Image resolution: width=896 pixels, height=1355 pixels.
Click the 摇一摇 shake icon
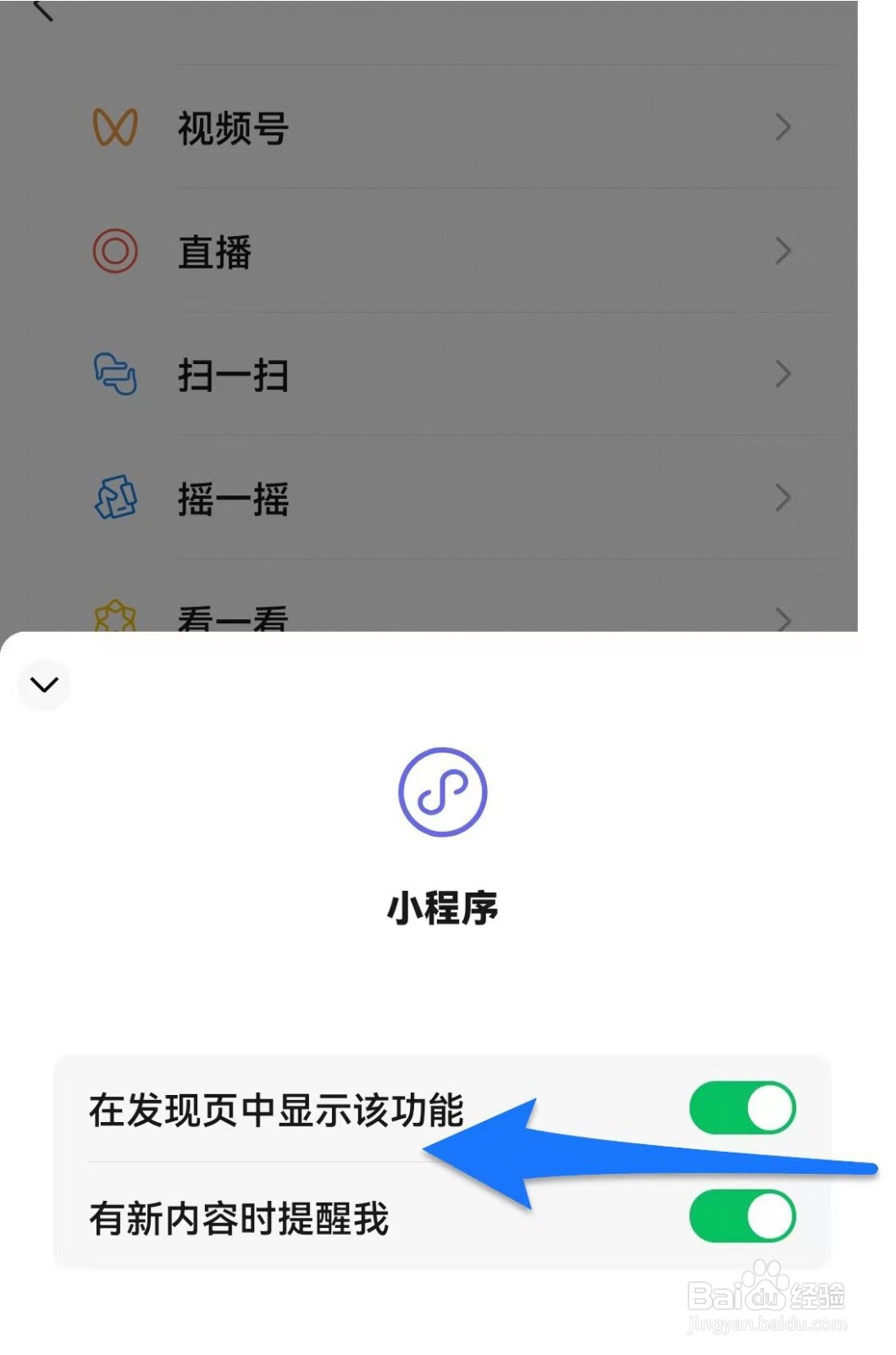tap(114, 498)
